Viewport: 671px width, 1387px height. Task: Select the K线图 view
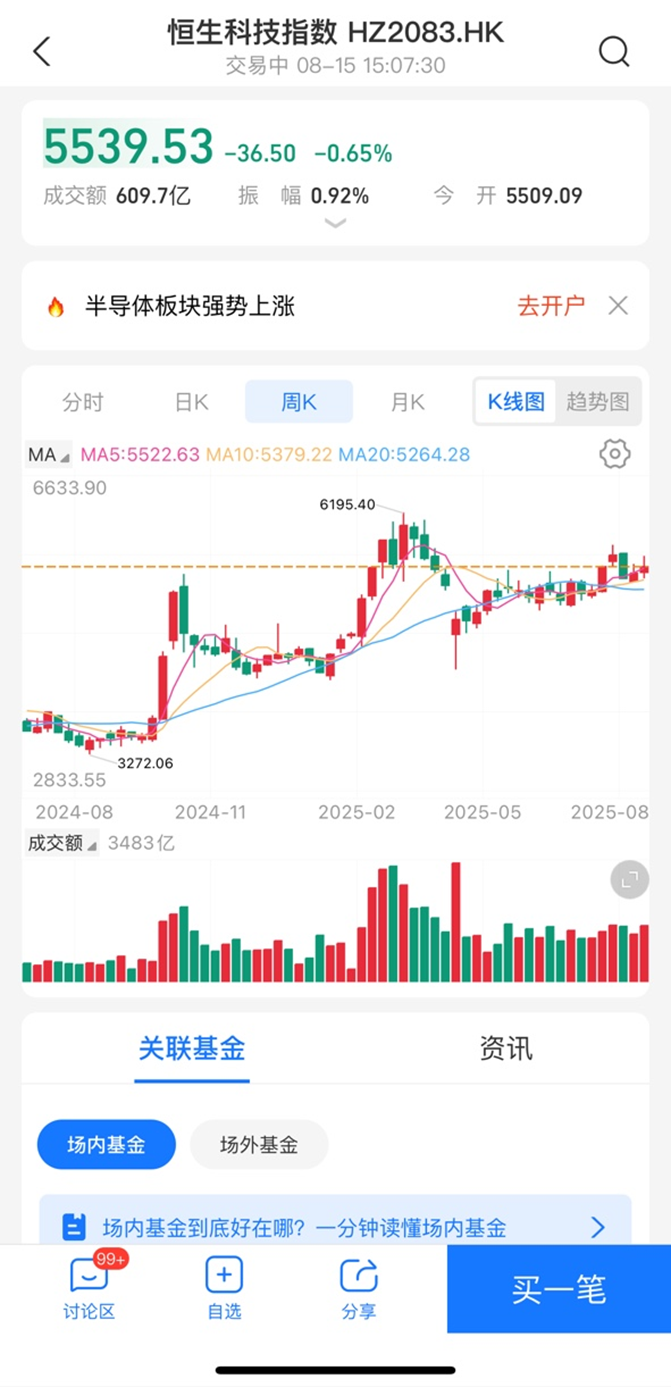coord(516,402)
